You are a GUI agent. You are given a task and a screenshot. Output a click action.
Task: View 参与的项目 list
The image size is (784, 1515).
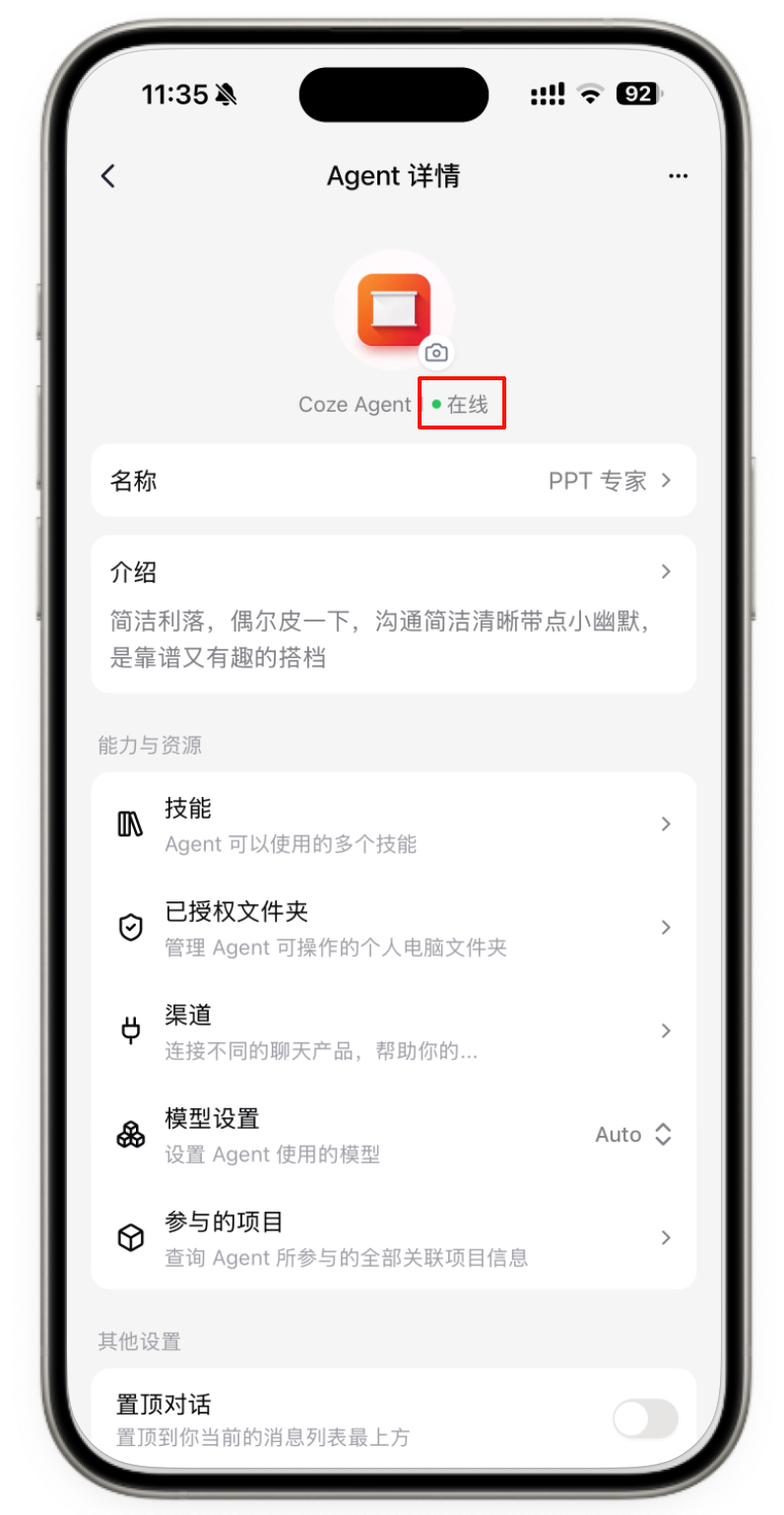[394, 1238]
